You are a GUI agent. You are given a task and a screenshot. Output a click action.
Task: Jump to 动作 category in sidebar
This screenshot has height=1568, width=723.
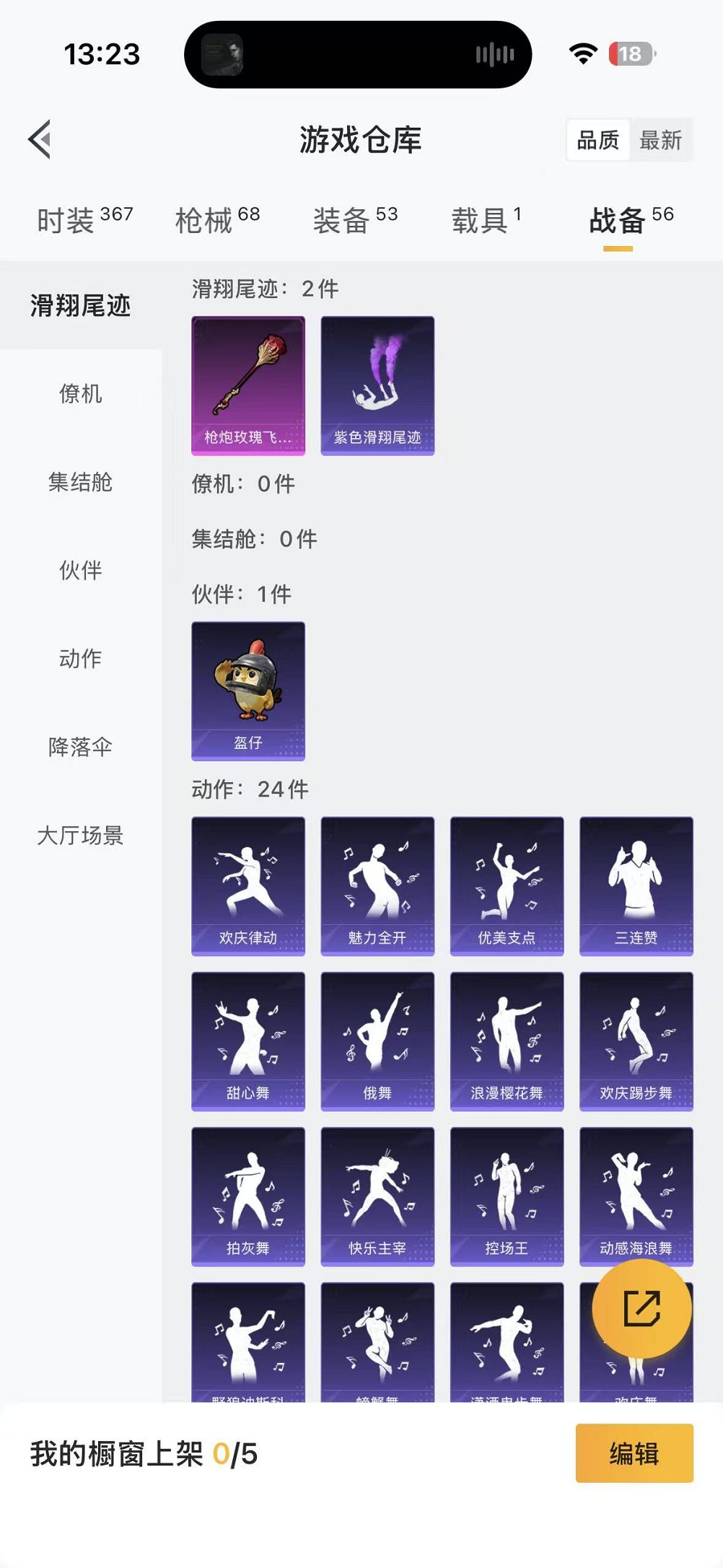(x=81, y=658)
